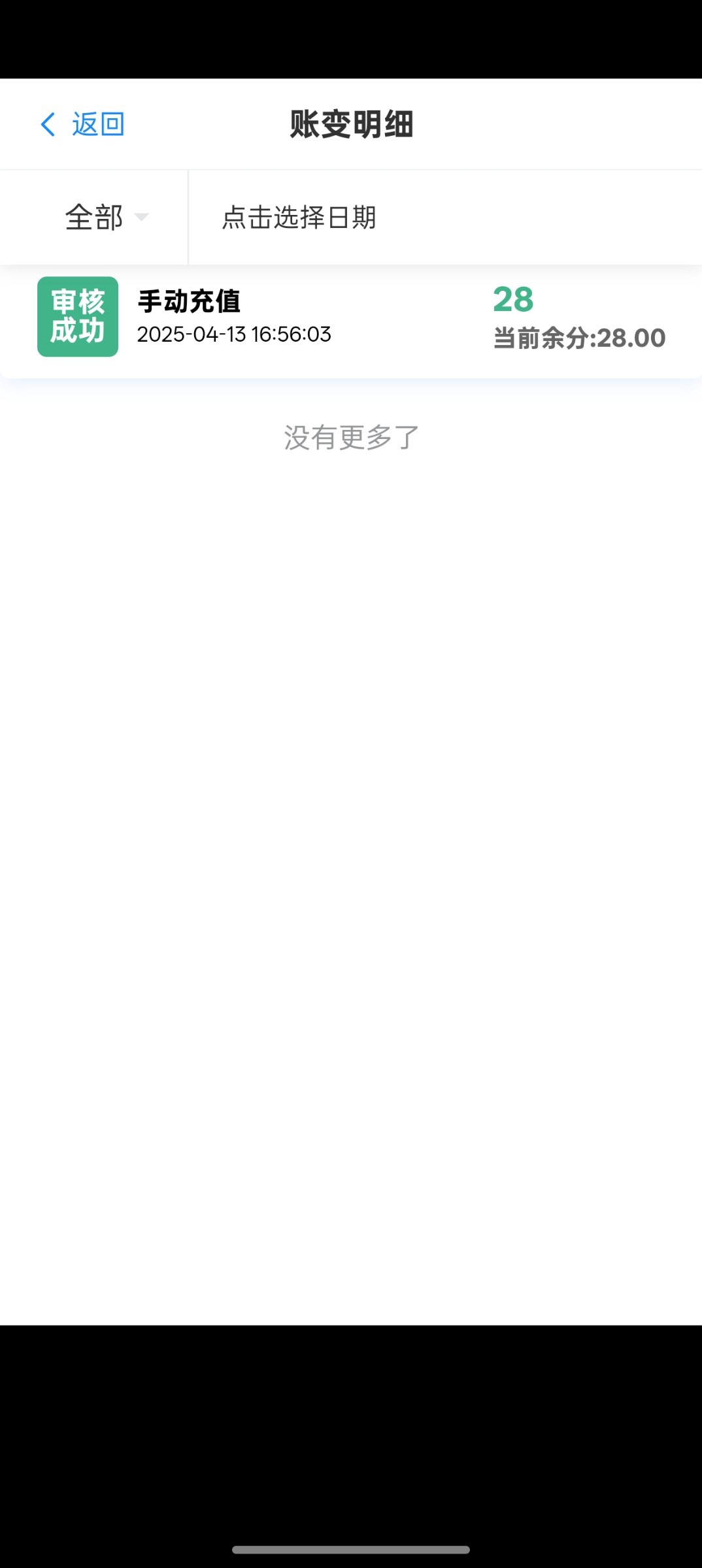Go back using the 返回 button

pyautogui.click(x=83, y=124)
